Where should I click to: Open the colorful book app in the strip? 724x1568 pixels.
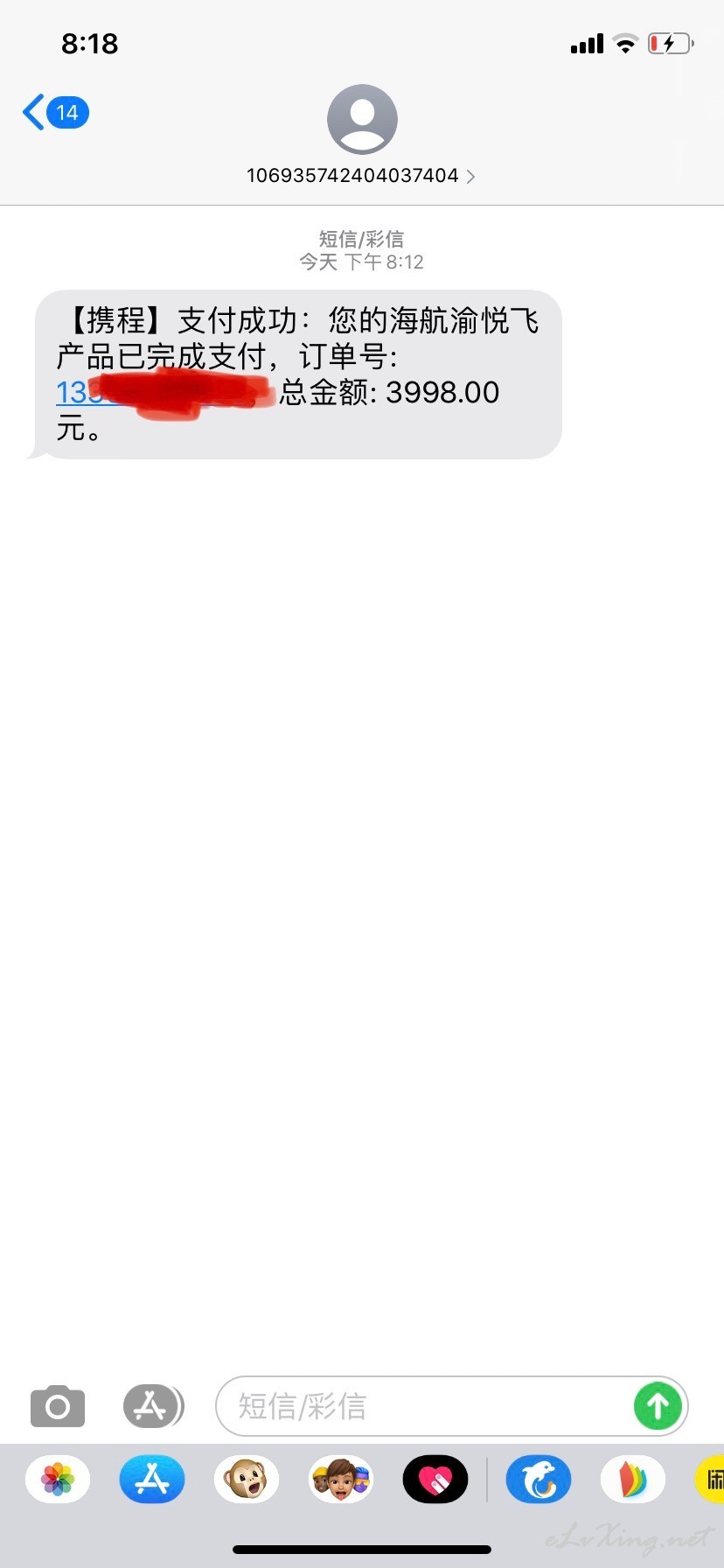633,1480
